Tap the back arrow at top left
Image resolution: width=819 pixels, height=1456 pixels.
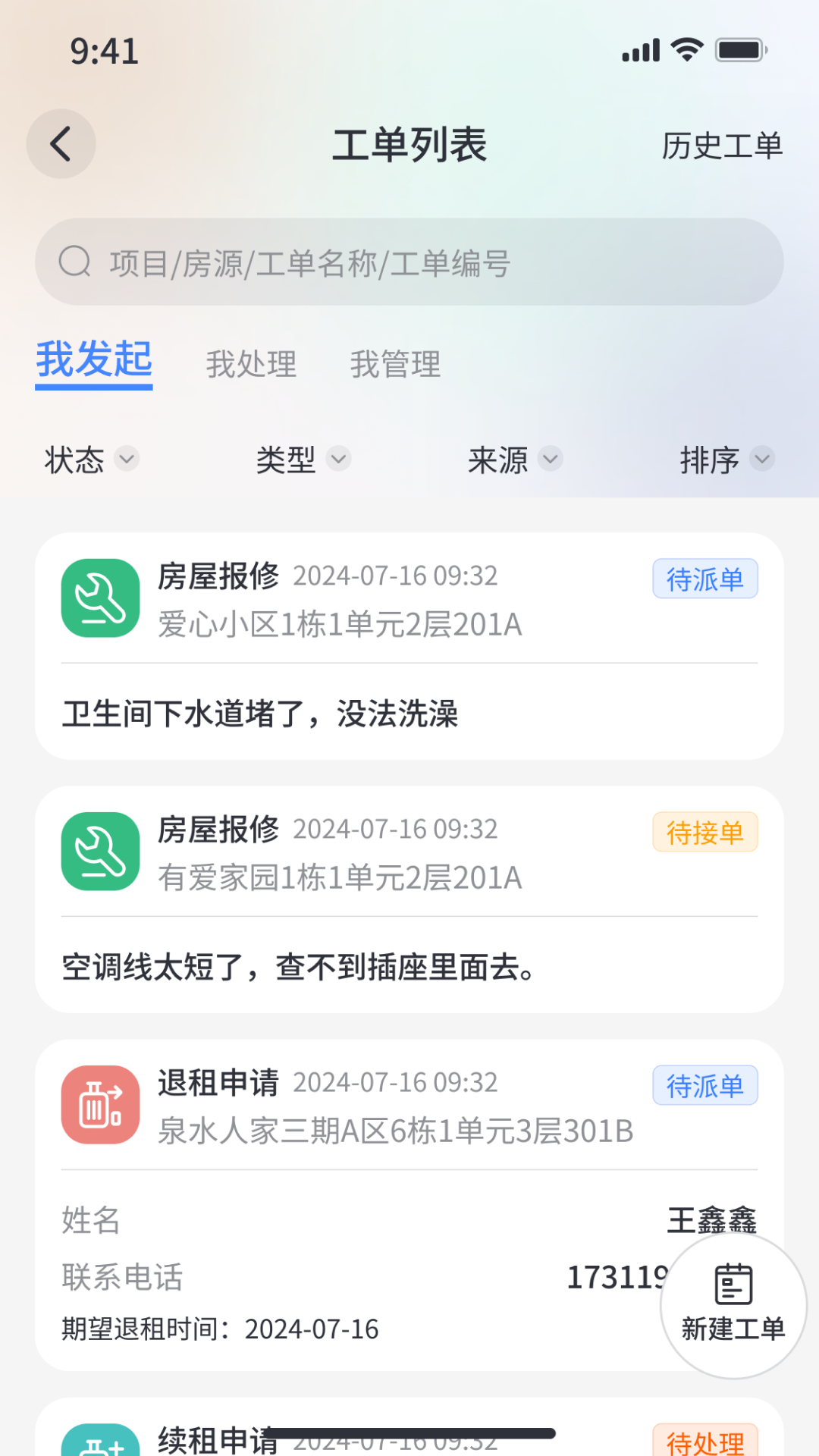pyautogui.click(x=61, y=144)
